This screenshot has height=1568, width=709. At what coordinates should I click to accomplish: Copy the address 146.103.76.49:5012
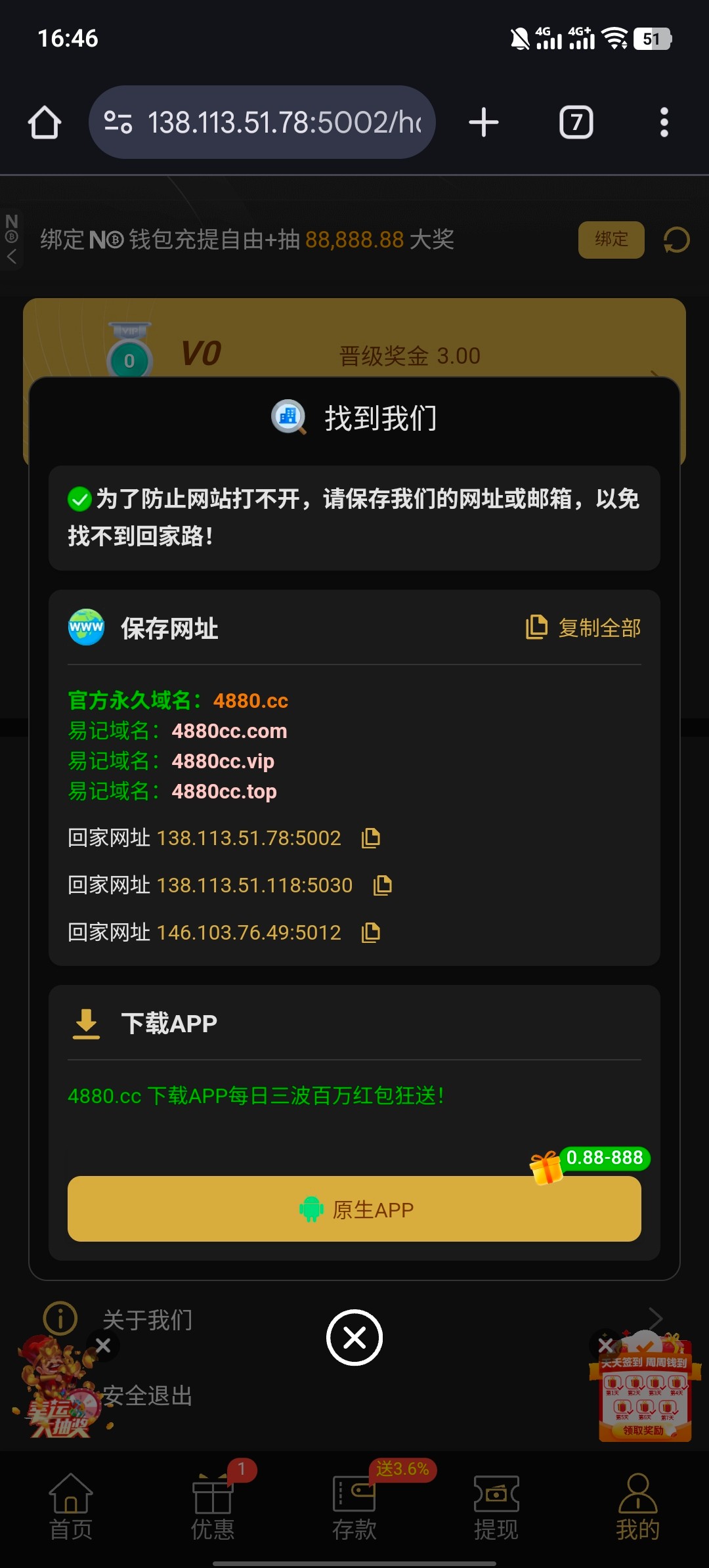coord(371,932)
